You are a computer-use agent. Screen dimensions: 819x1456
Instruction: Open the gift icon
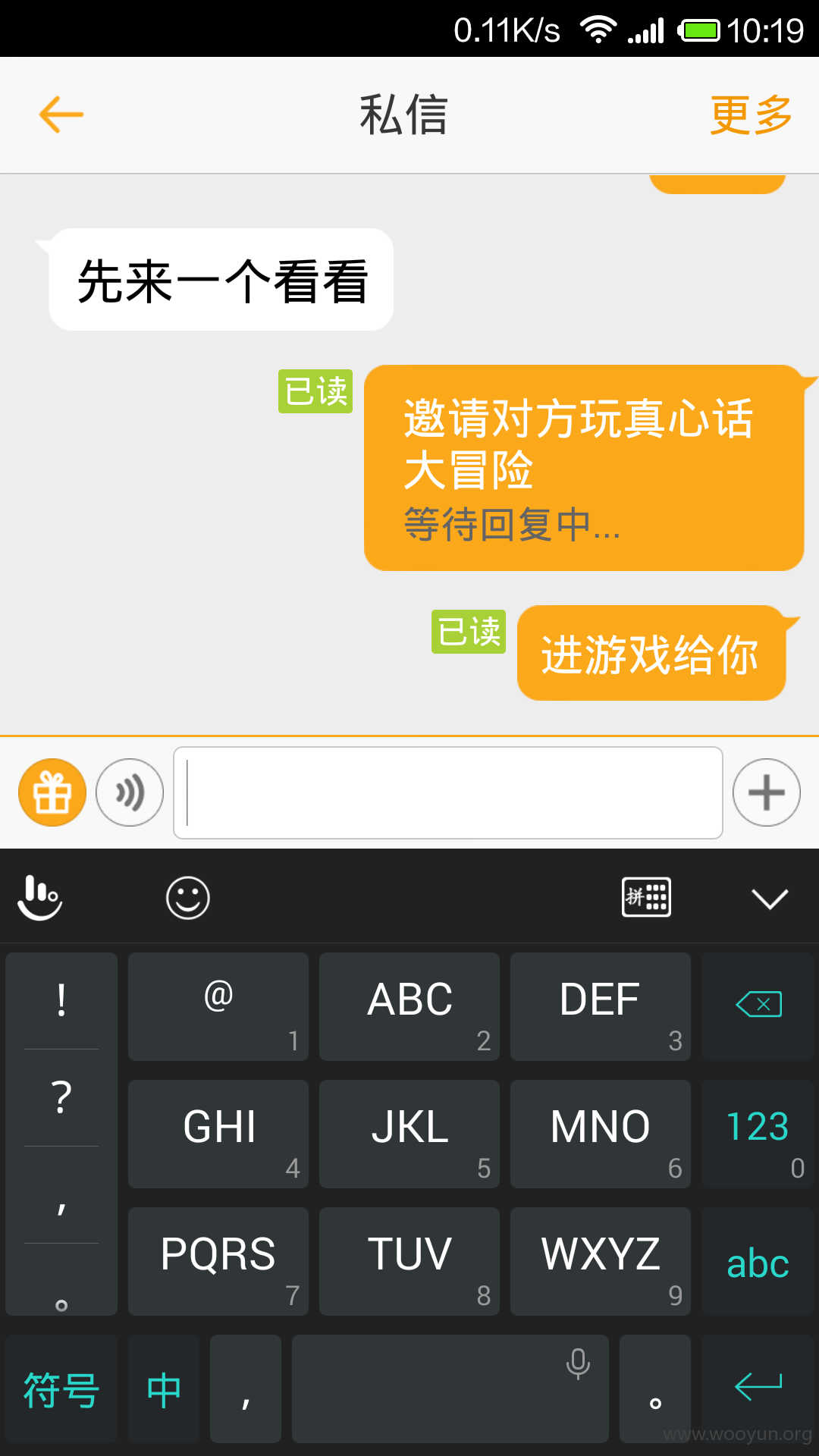click(x=52, y=792)
